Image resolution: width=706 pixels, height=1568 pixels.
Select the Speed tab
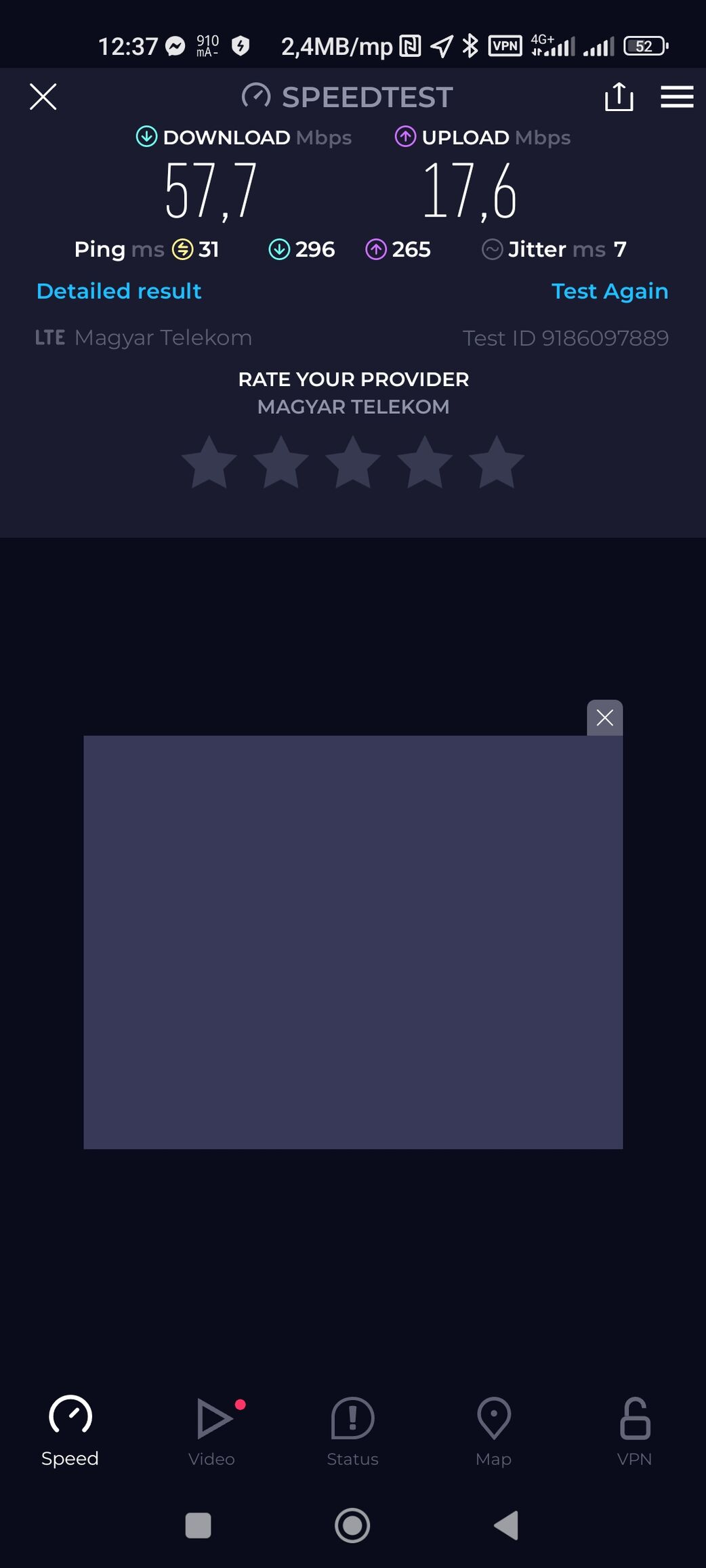click(x=70, y=1431)
